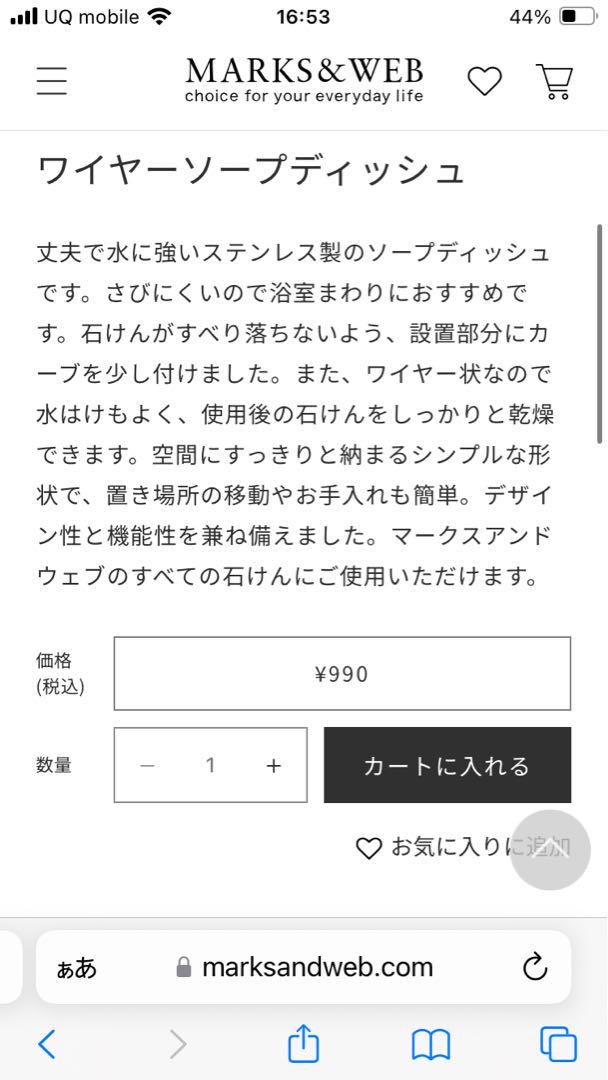Go back in Safari
The image size is (608, 1080).
coord(47,1044)
